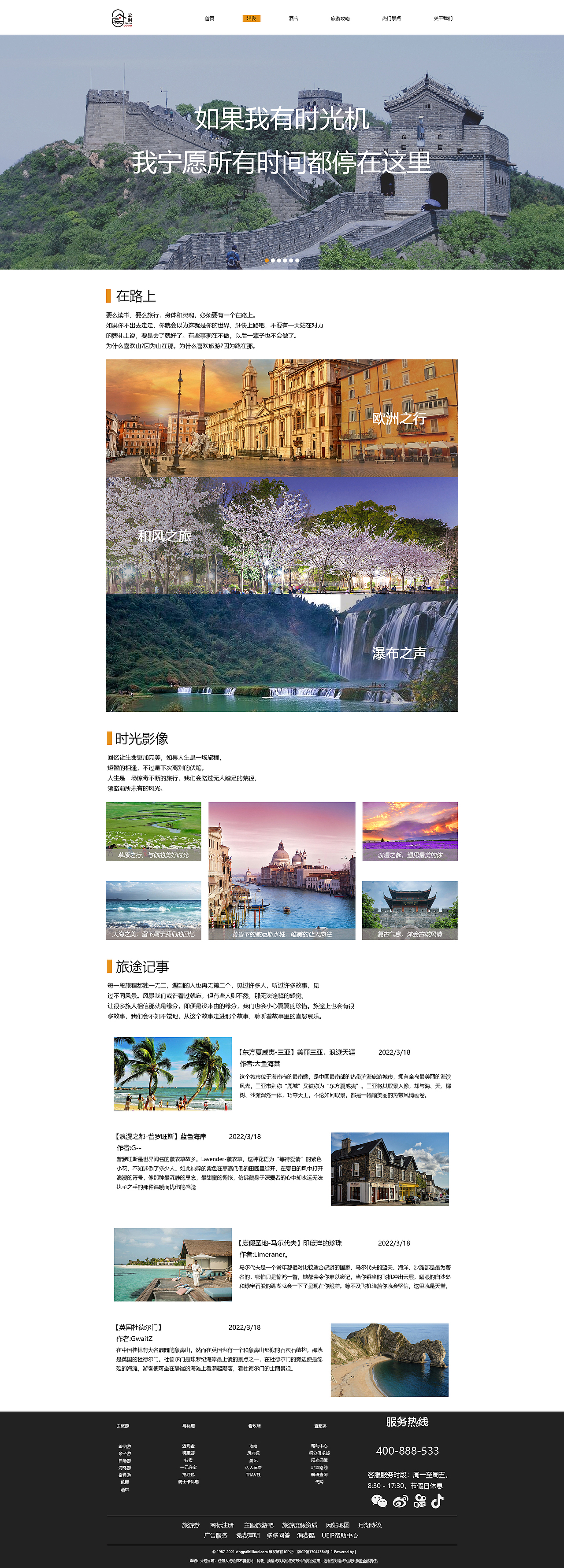Read the 度假圣地-马尔代夫 article
This screenshot has height=1568, width=564.
coord(290,1243)
